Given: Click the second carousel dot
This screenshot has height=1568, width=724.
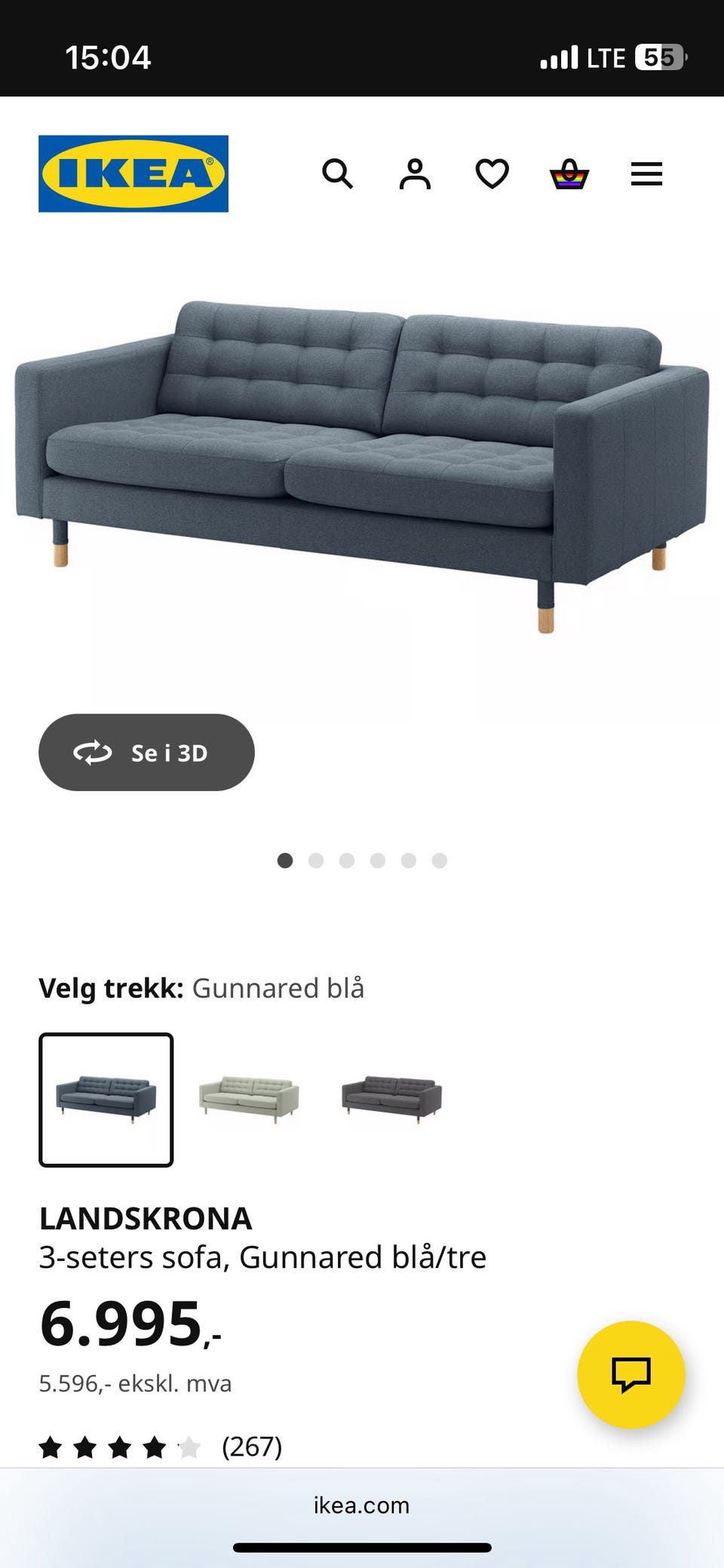Looking at the screenshot, I should pos(317,860).
